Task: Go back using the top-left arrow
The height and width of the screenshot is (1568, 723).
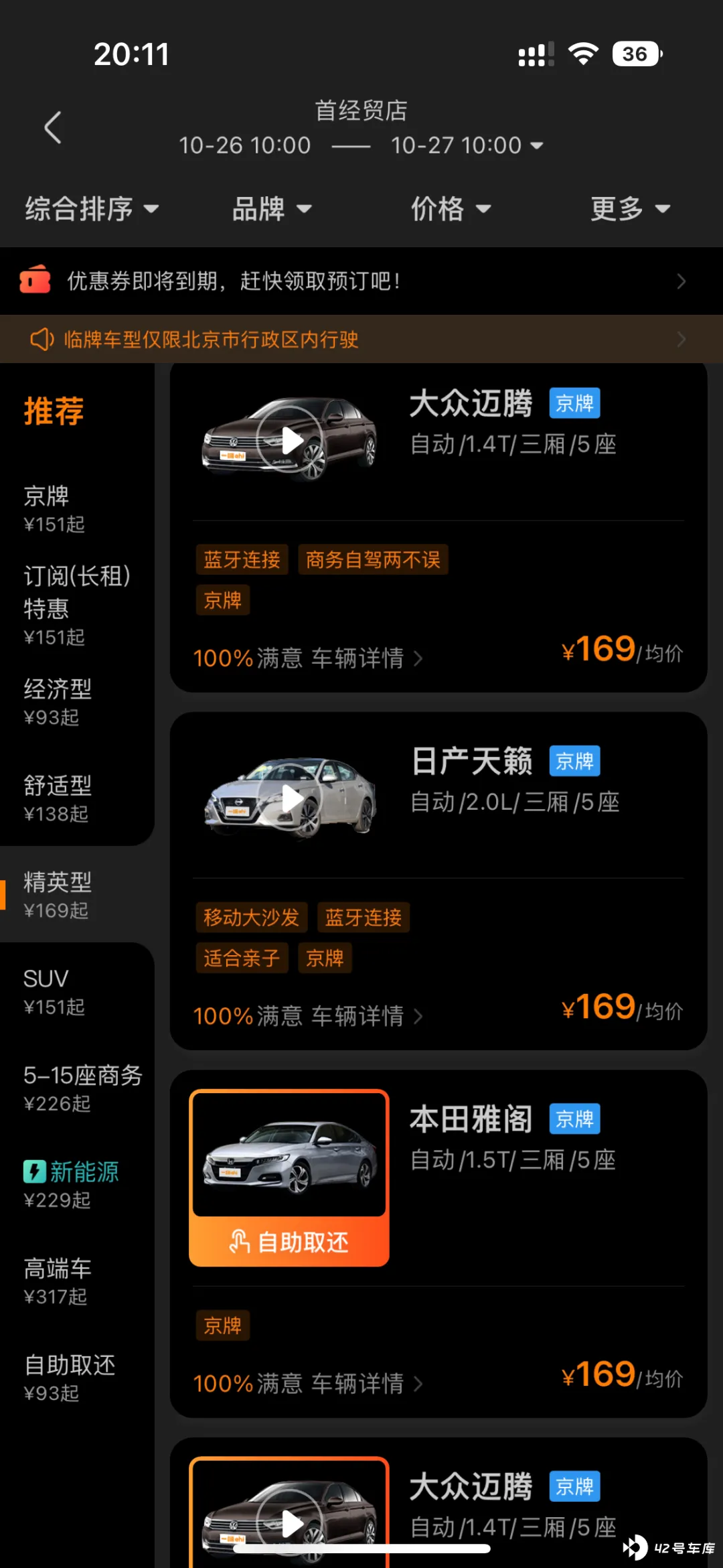Action: click(53, 127)
